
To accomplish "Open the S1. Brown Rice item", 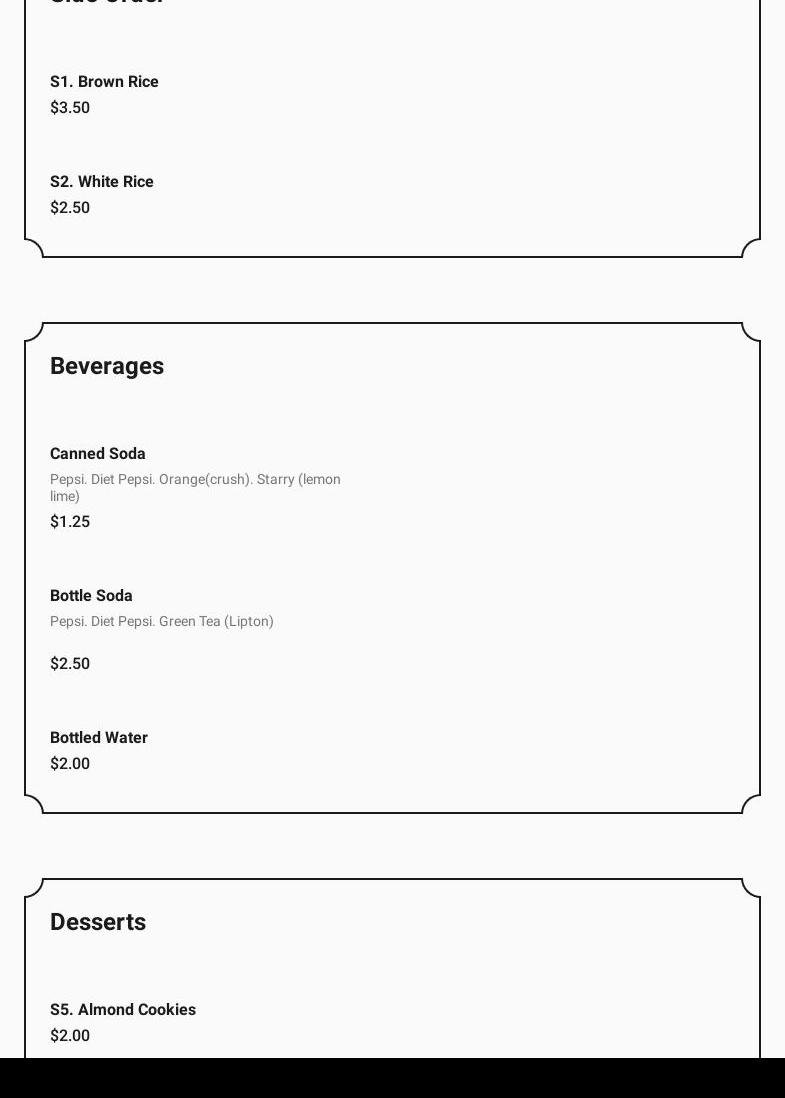I will click(104, 82).
